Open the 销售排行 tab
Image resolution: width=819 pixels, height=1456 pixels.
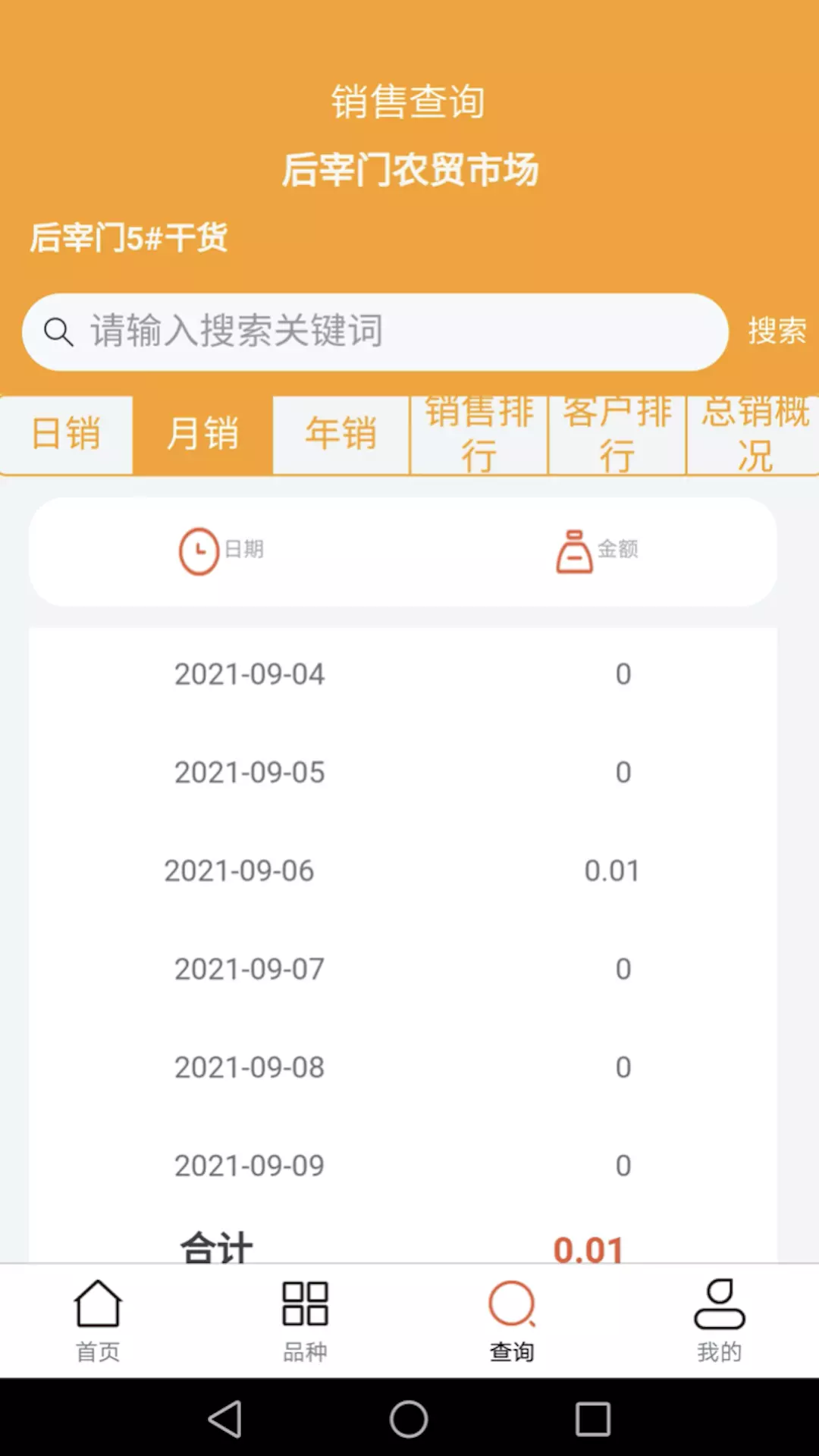(x=479, y=435)
